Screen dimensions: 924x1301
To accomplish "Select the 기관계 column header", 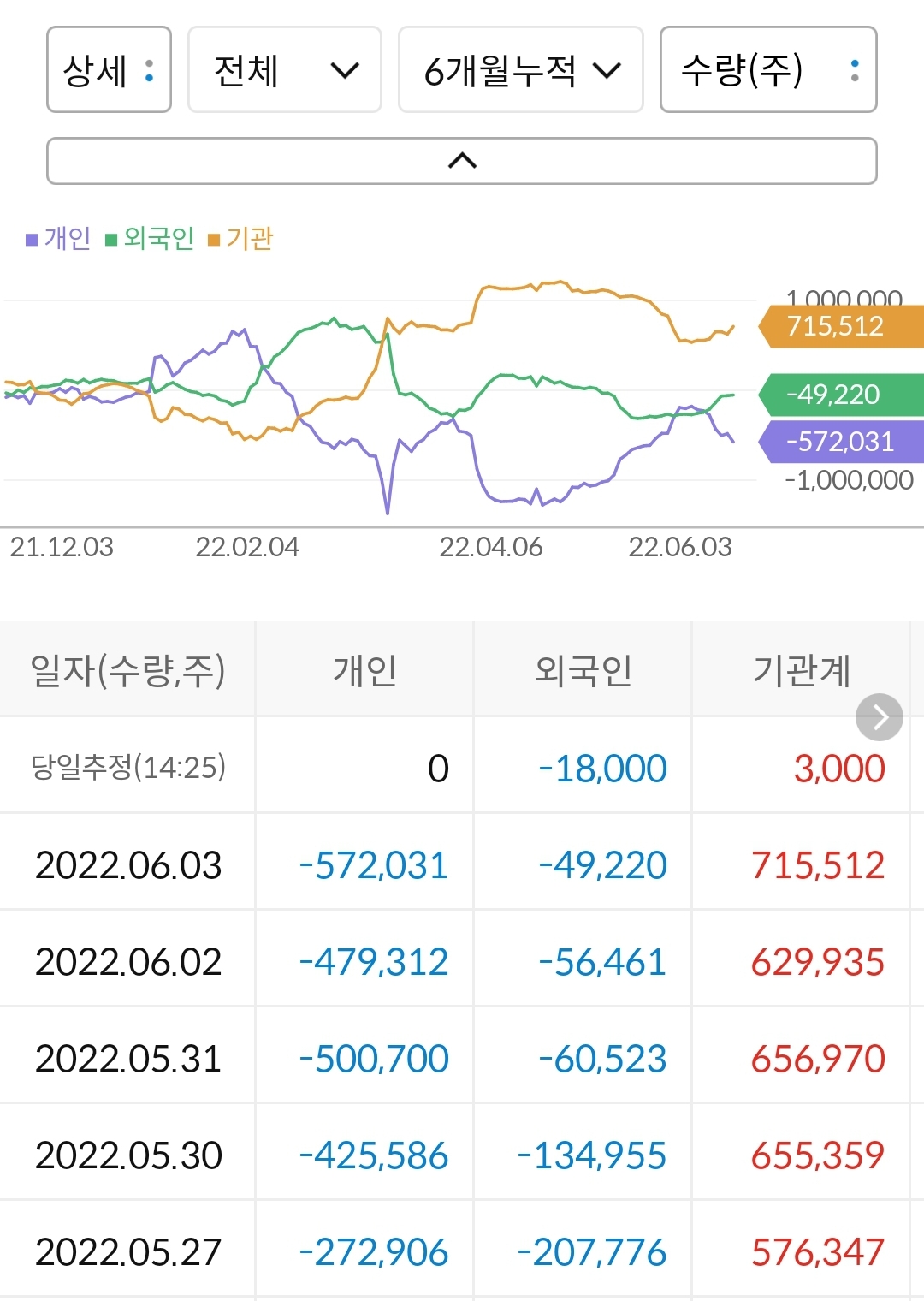I will click(803, 670).
